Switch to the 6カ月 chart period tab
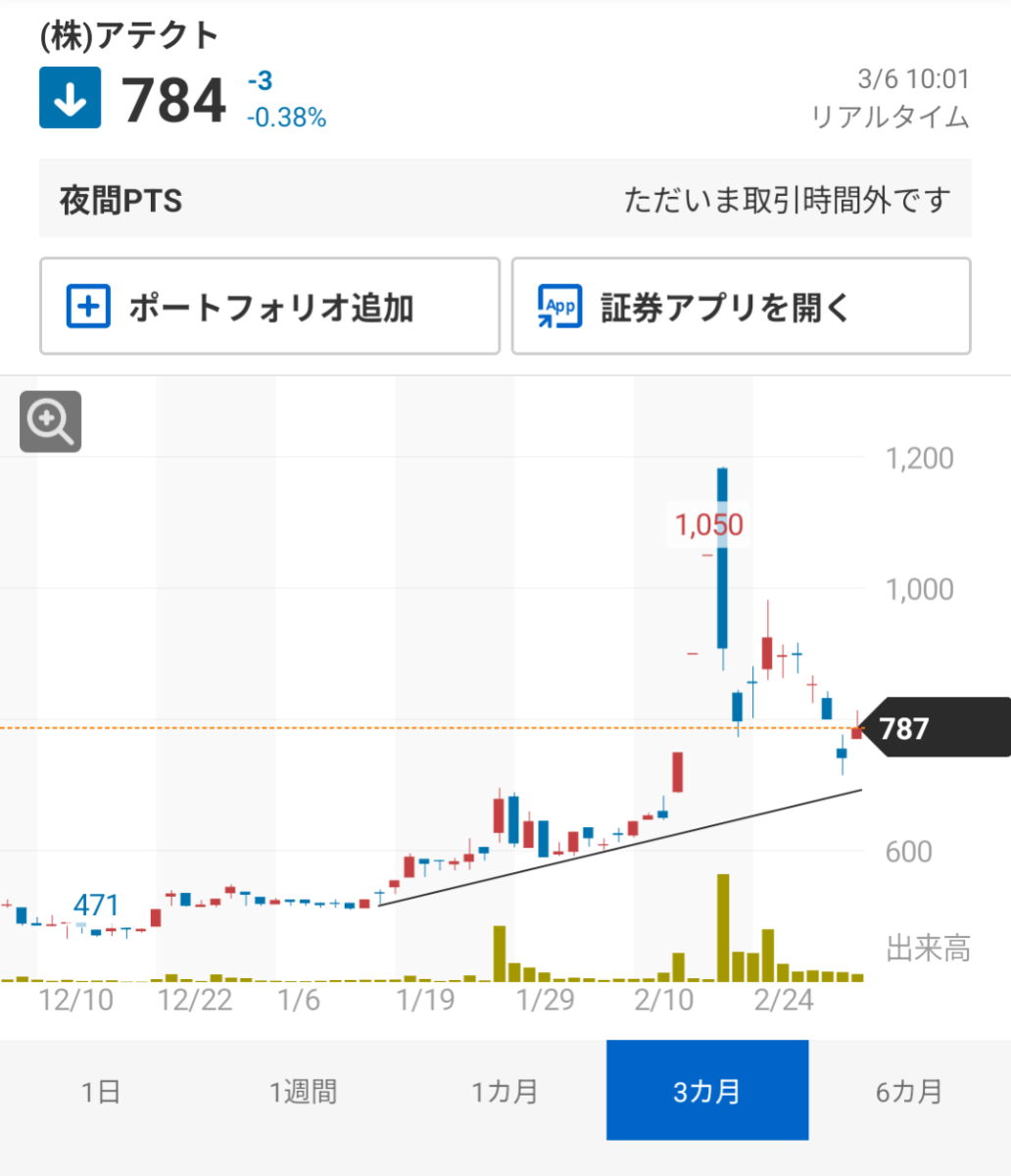The image size is (1011, 1176). (908, 1090)
